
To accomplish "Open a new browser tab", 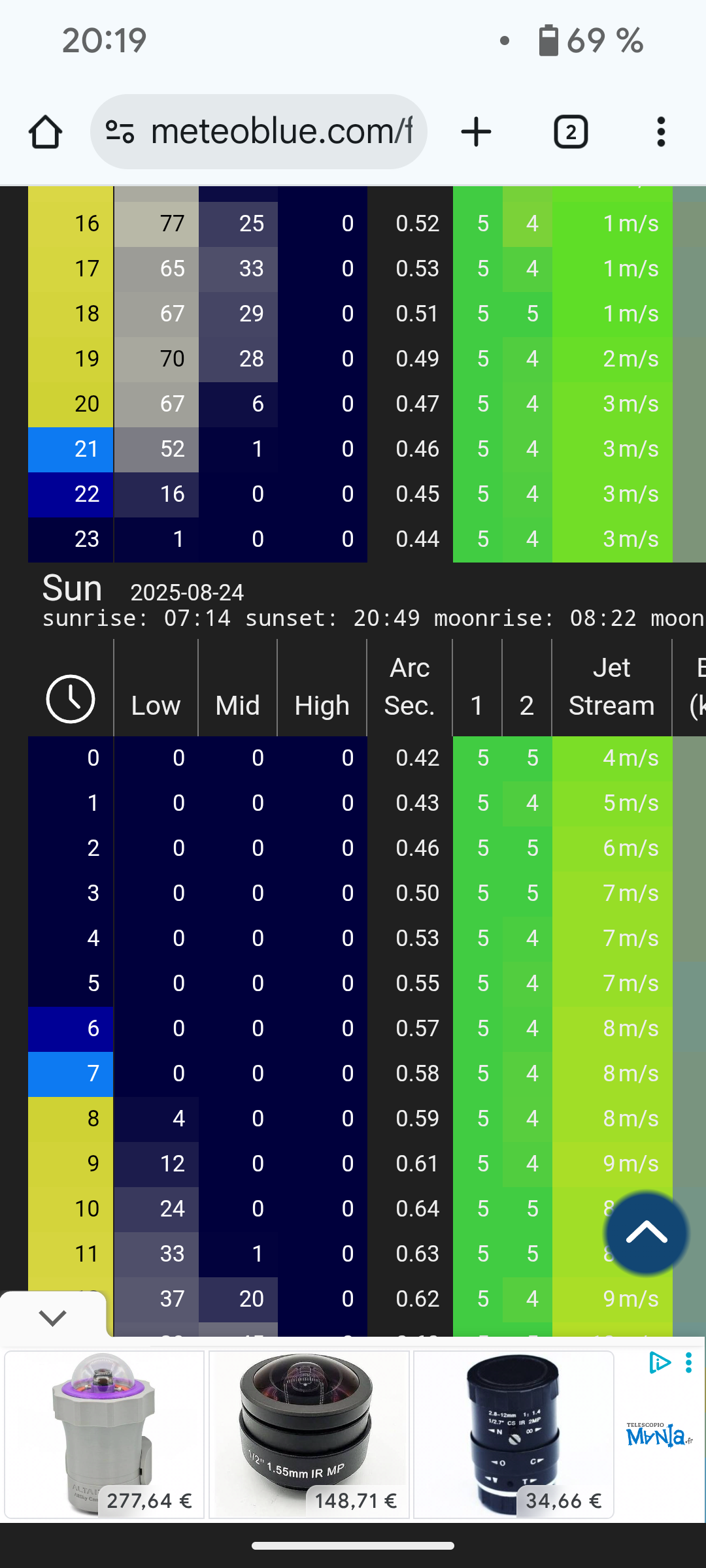I will [x=476, y=132].
